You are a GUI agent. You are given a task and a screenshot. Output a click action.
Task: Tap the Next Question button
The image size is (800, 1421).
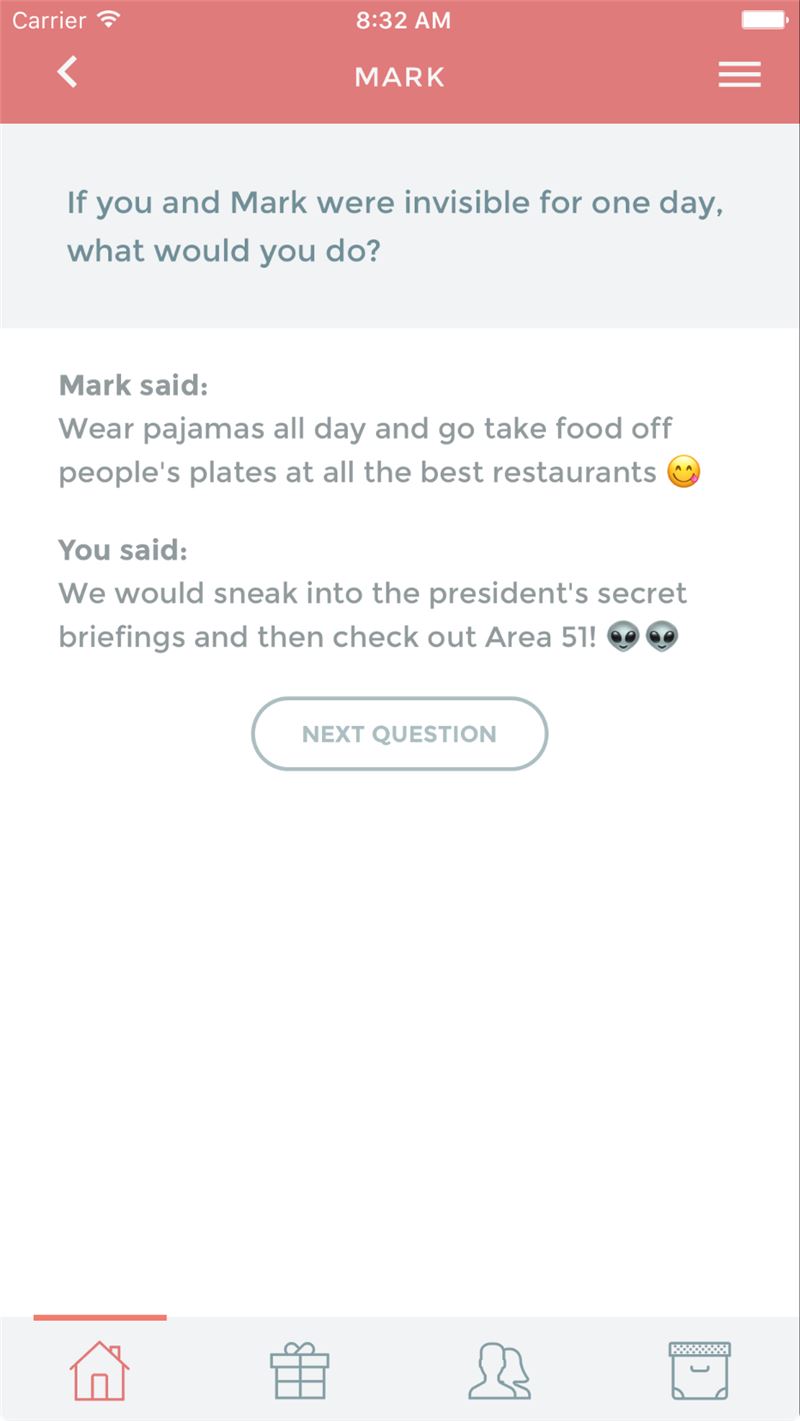(x=399, y=734)
